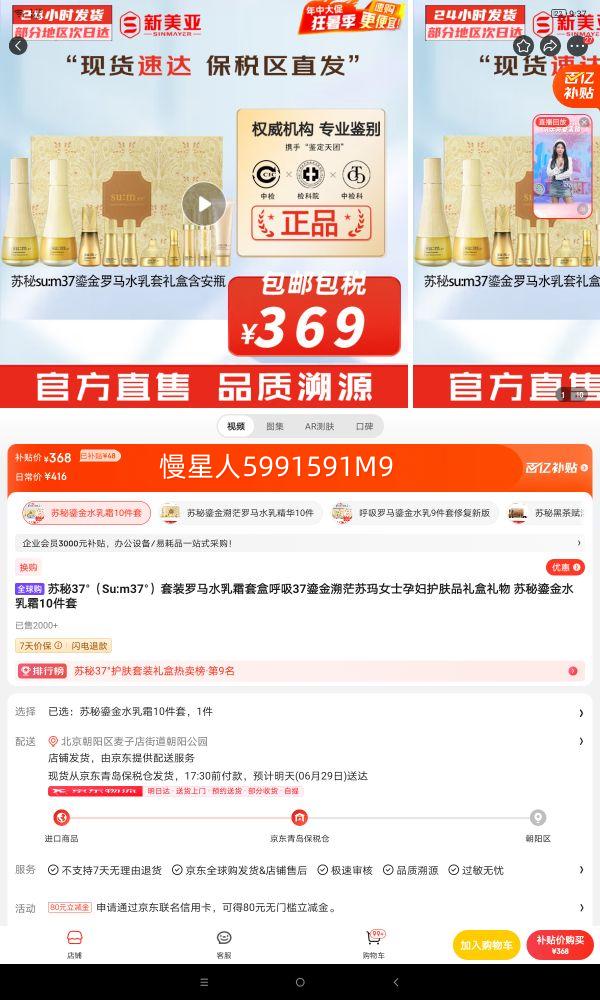600x1000 pixels.
Task: Change delivery address 北京朝阳区
Action: click(x=298, y=742)
